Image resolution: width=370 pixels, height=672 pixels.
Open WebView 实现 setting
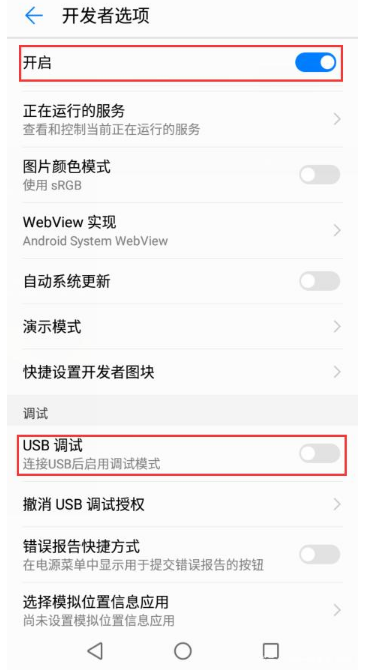point(183,231)
